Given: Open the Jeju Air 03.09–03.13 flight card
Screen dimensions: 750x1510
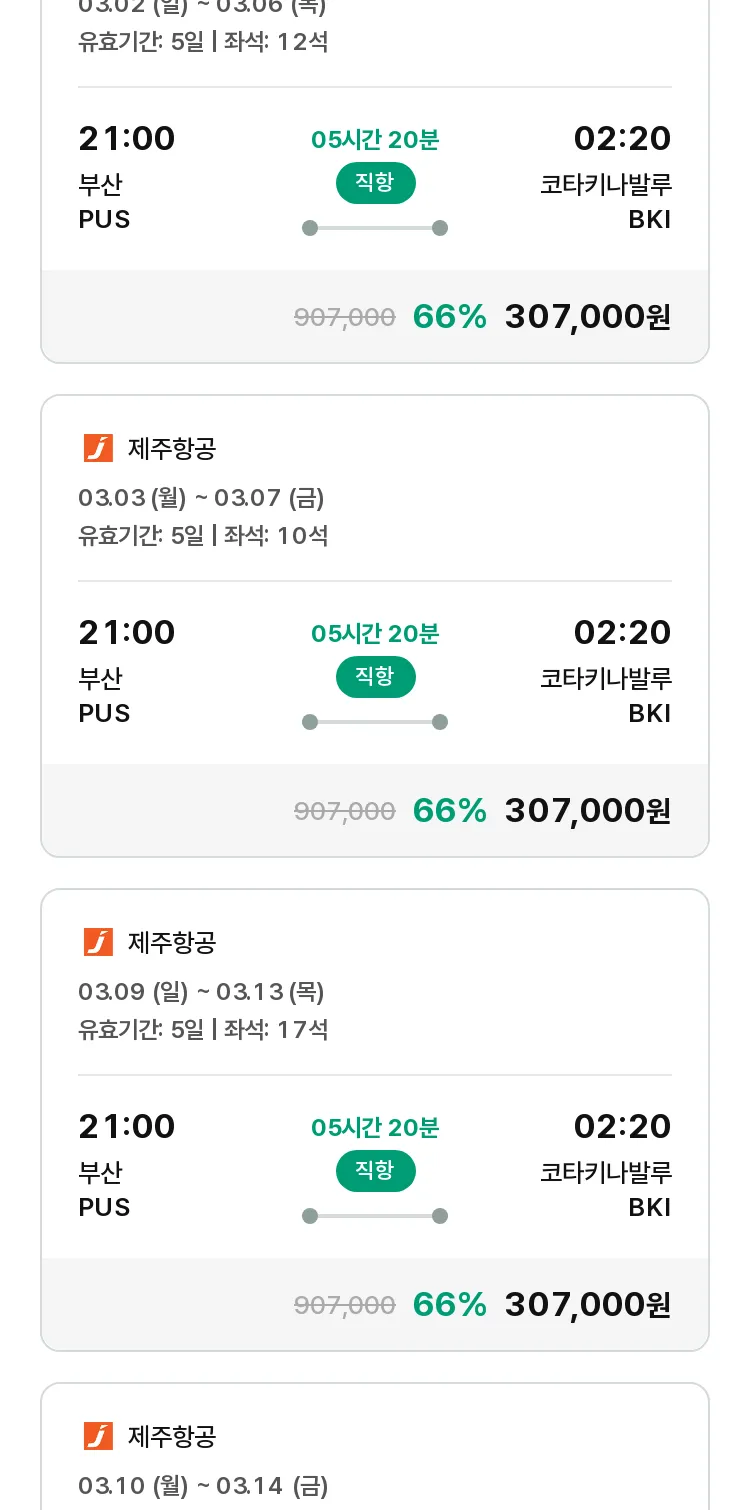Looking at the screenshot, I should pos(375,1120).
